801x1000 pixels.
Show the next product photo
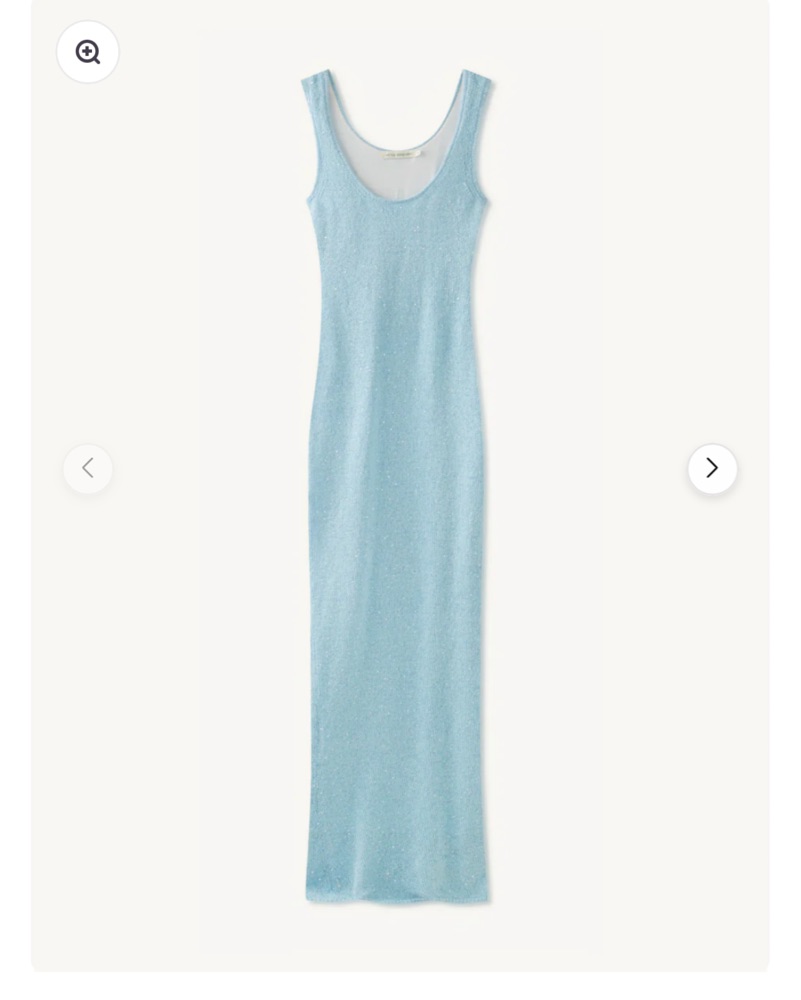click(x=712, y=469)
